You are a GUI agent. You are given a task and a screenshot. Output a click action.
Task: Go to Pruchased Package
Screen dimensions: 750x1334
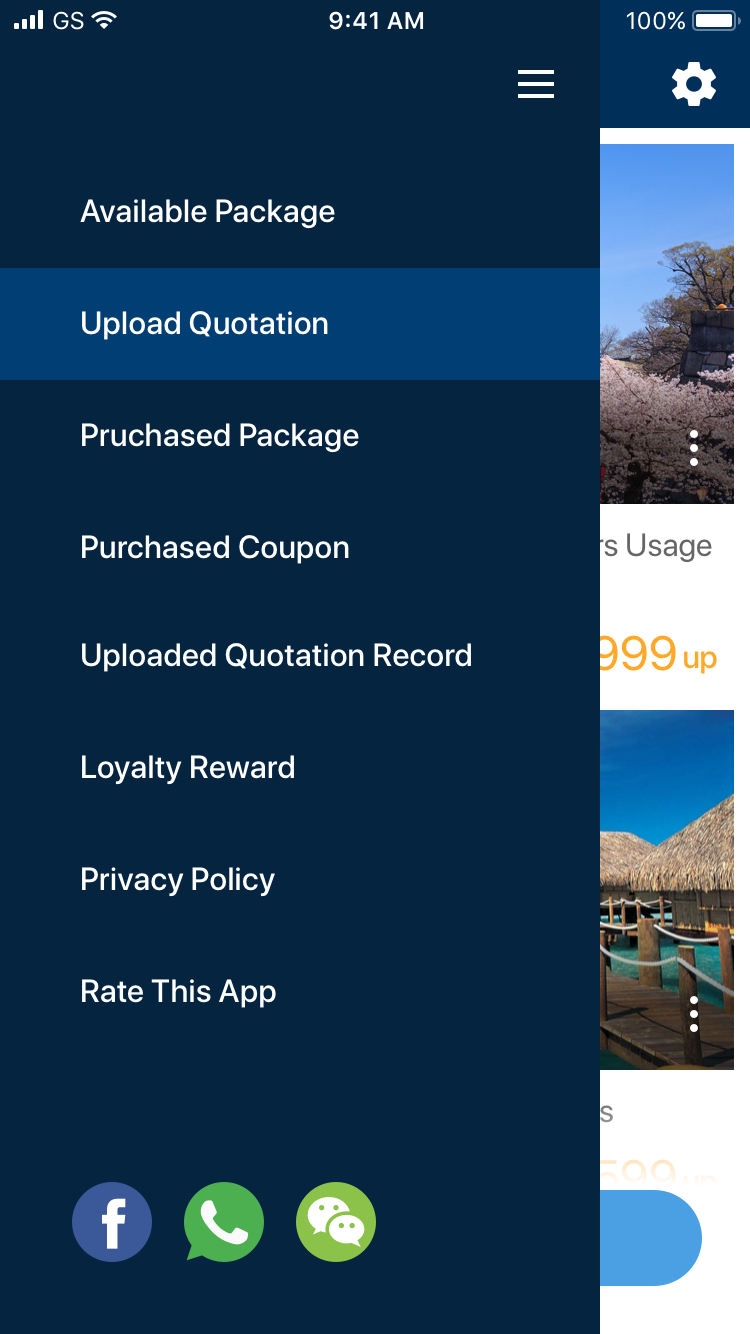pos(220,436)
